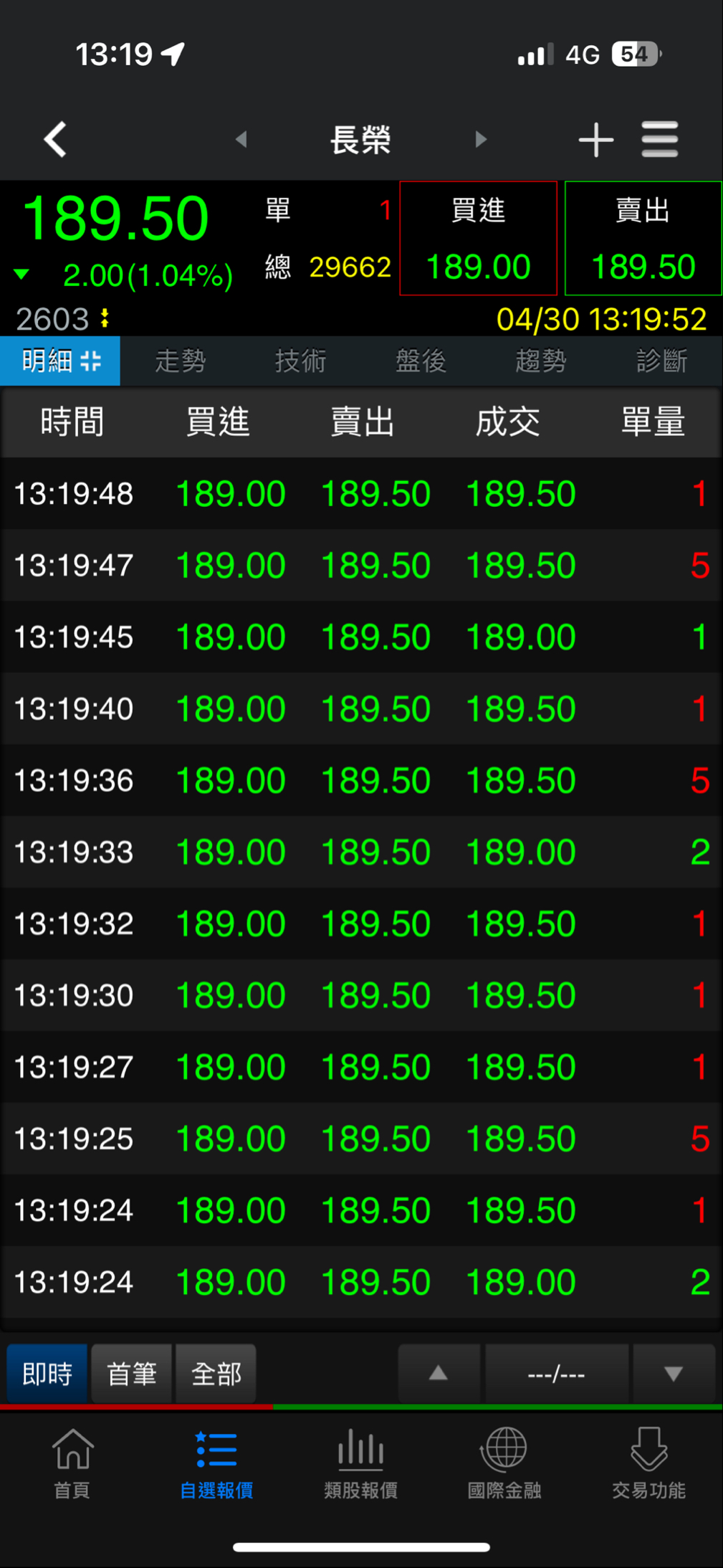723x1568 pixels.
Task: Switch to the next stock with right triangle
Action: pyautogui.click(x=481, y=139)
